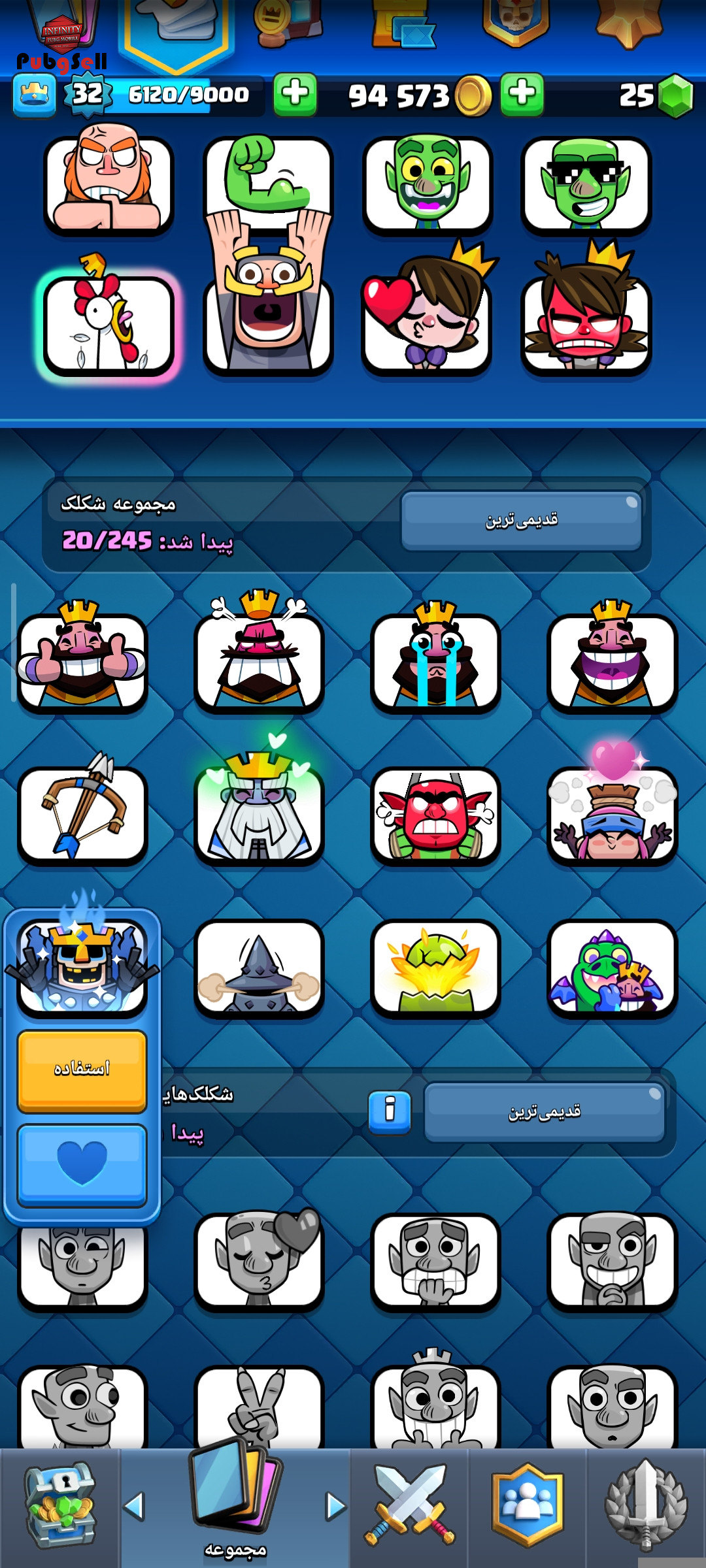Open the قدیمی‌ترین sort button in the emote collection header
This screenshot has height=1568, width=706.
tap(521, 520)
